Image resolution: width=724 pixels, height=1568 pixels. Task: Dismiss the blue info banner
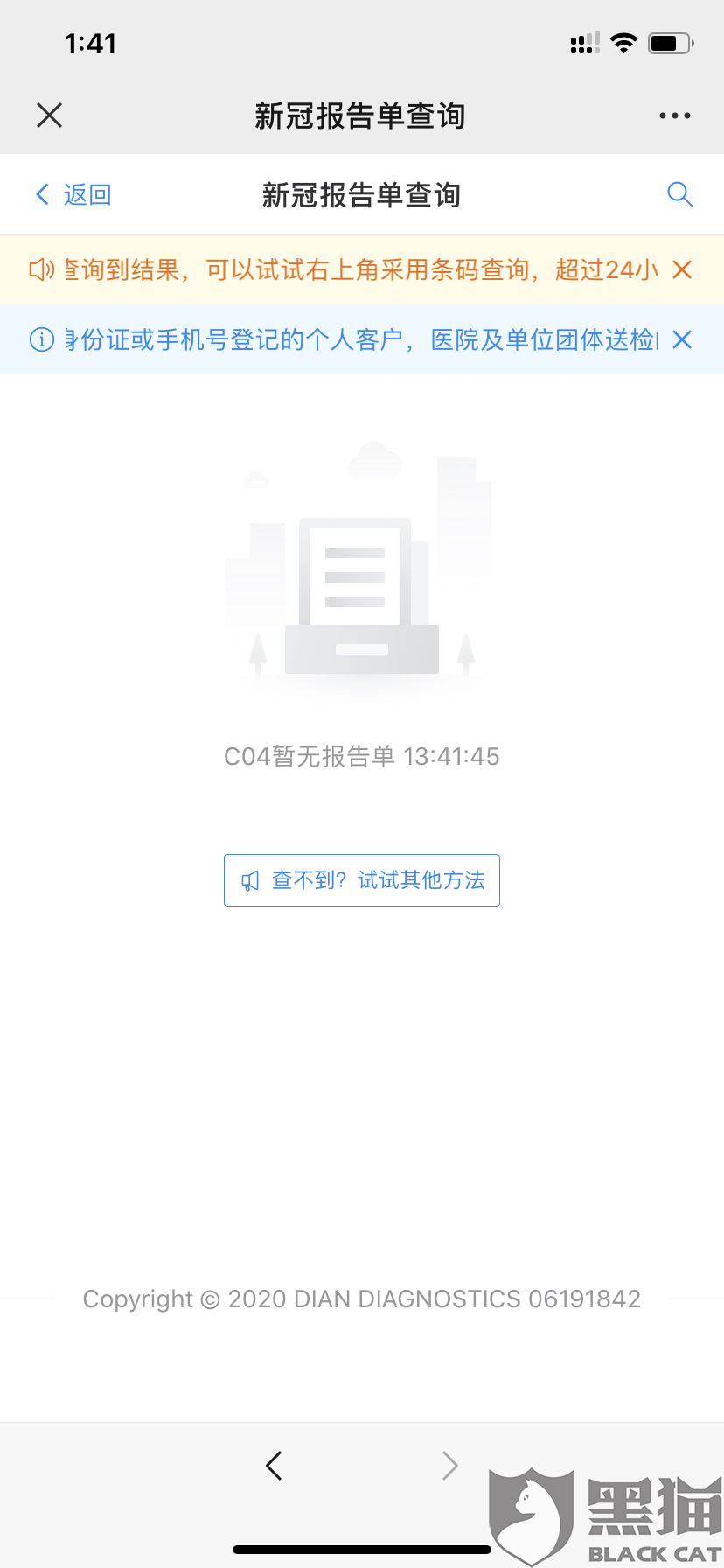pyautogui.click(x=682, y=339)
